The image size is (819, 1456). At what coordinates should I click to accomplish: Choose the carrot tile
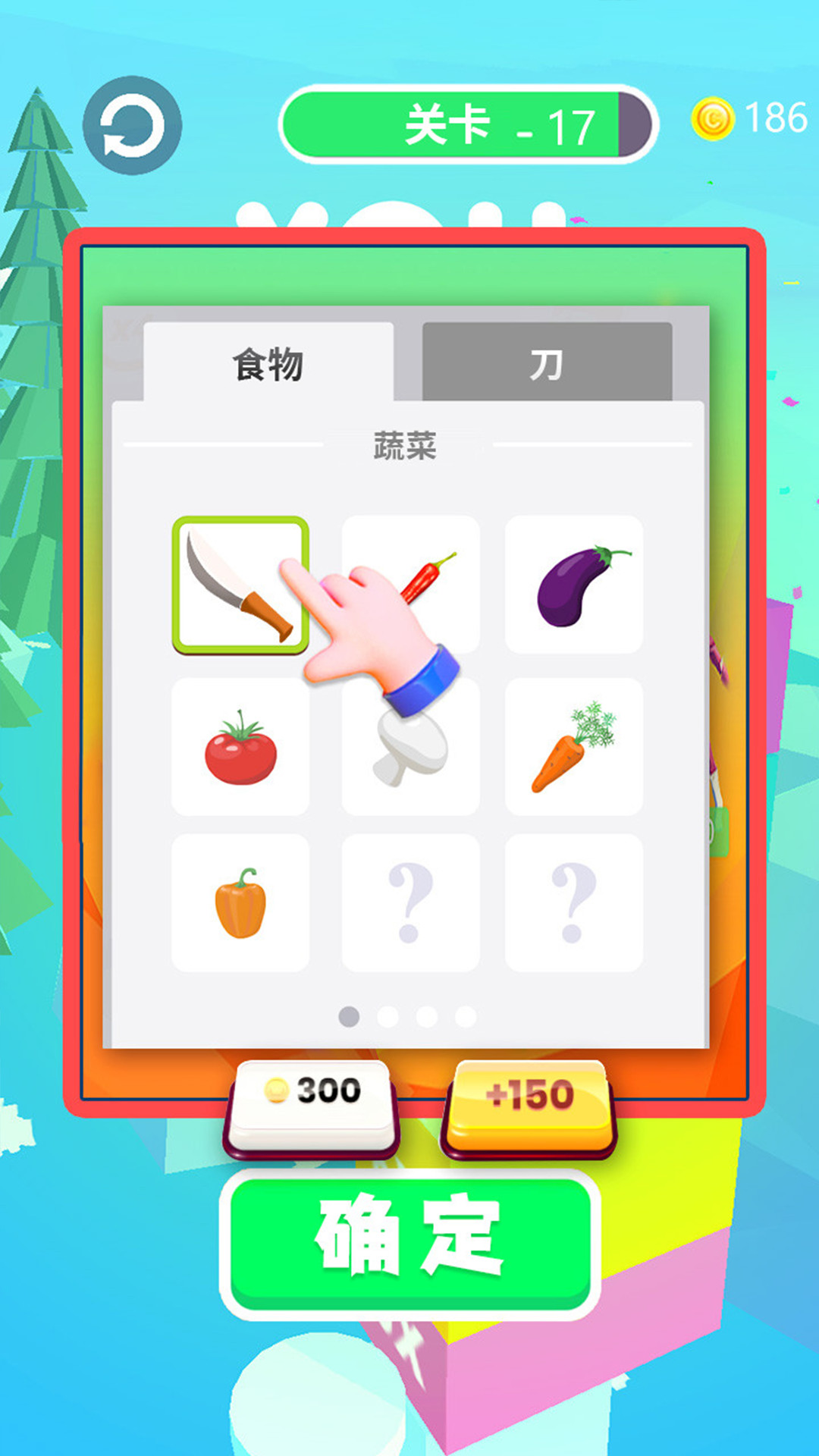point(574,747)
